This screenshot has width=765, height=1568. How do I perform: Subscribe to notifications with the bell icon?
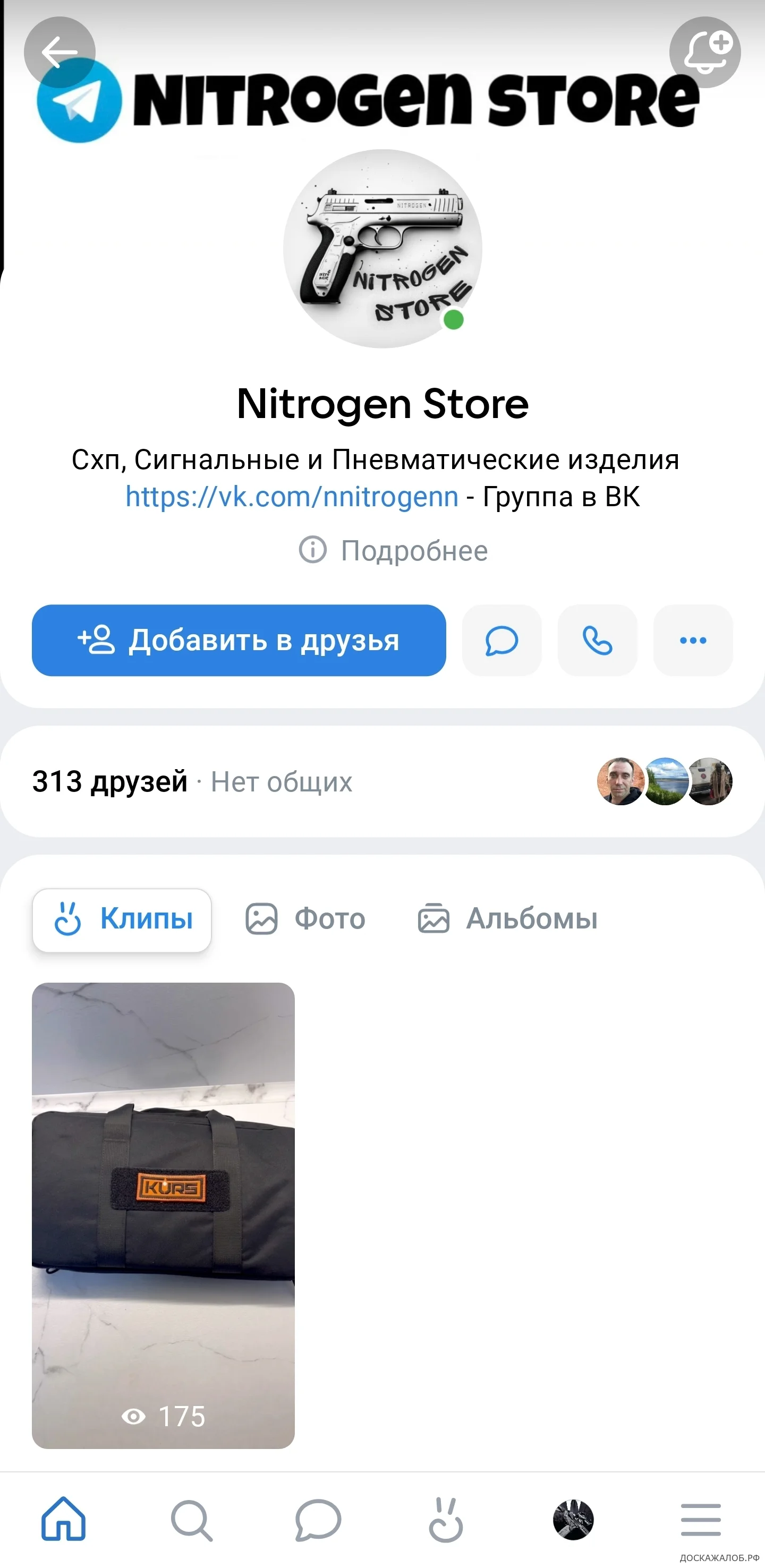pos(705,53)
